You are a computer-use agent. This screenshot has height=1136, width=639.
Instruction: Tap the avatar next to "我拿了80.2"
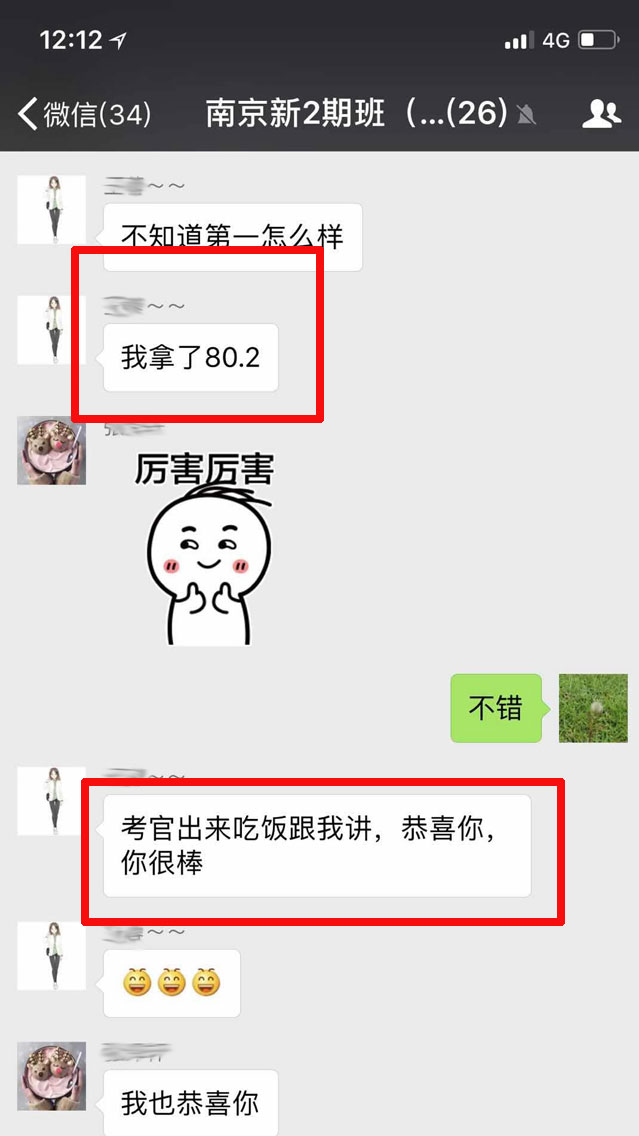[x=51, y=330]
